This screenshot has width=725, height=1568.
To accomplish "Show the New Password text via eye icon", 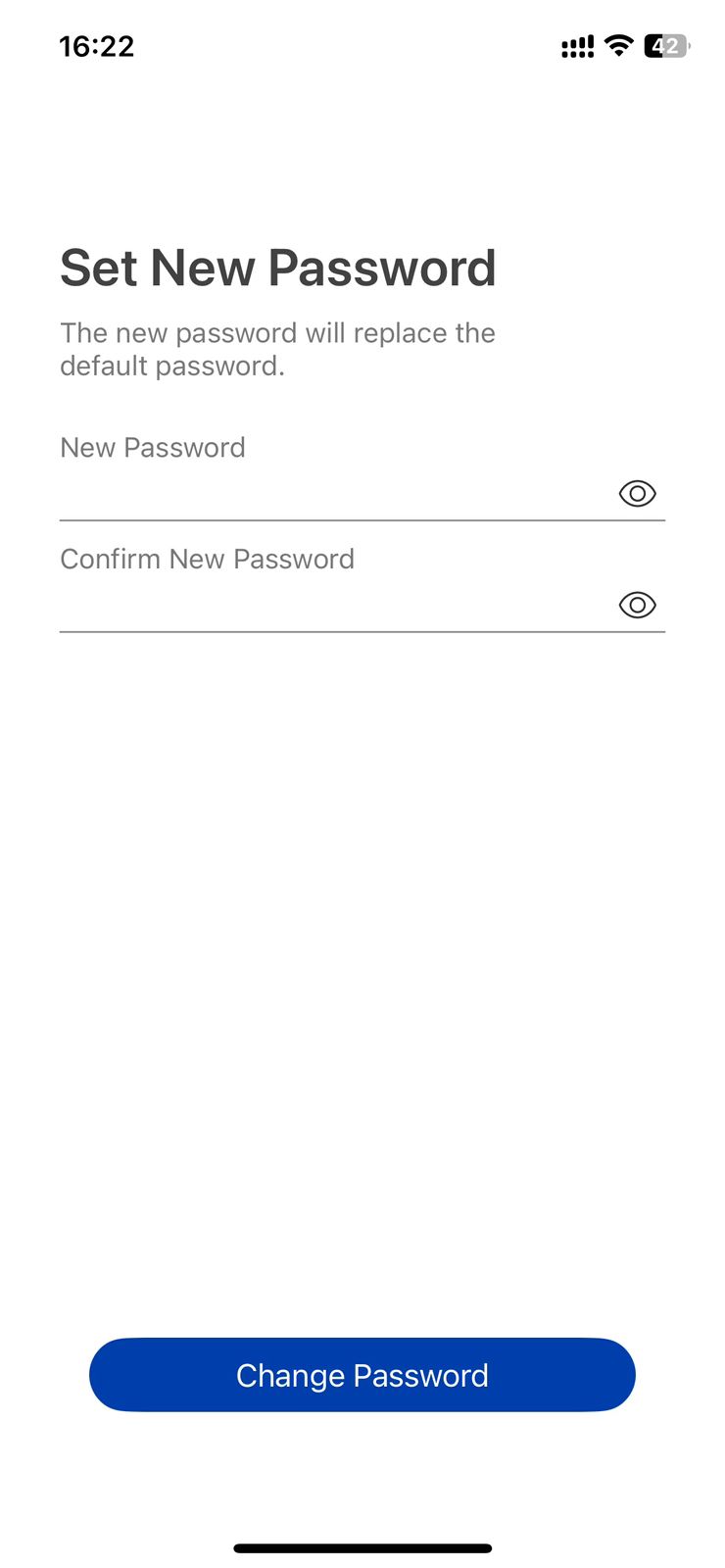I will (x=637, y=494).
